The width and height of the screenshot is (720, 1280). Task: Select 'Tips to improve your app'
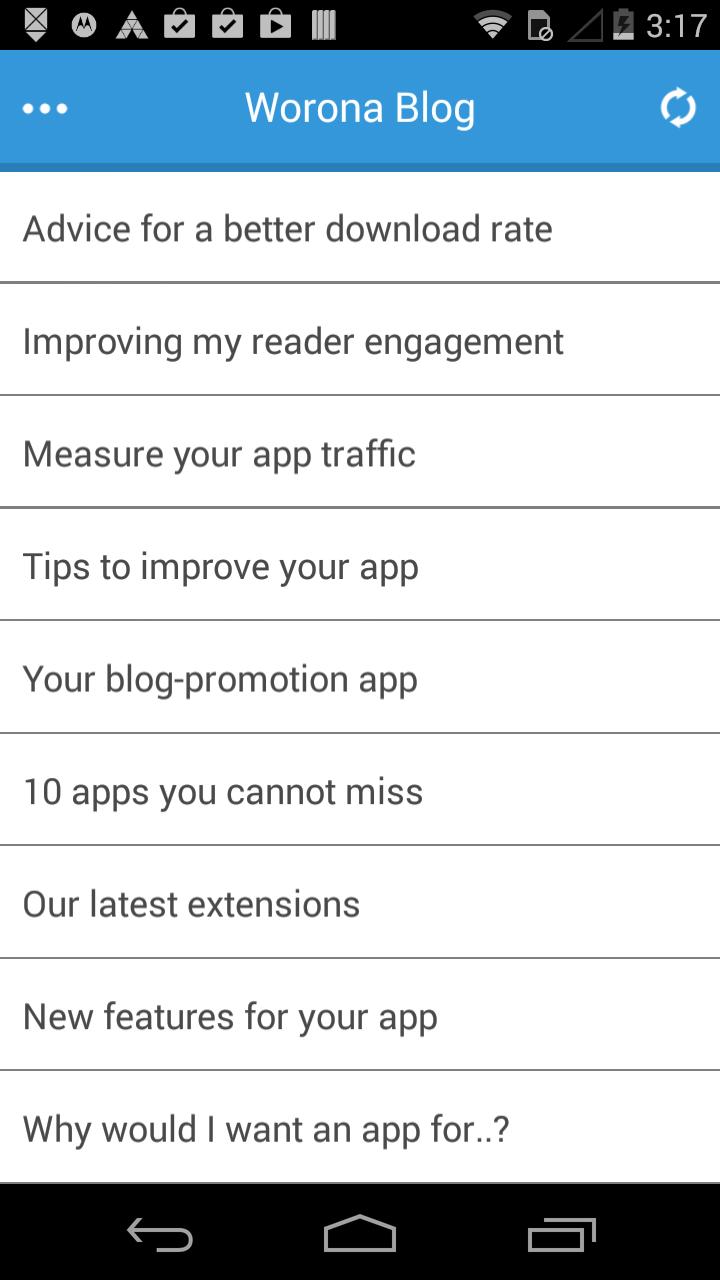click(x=220, y=567)
